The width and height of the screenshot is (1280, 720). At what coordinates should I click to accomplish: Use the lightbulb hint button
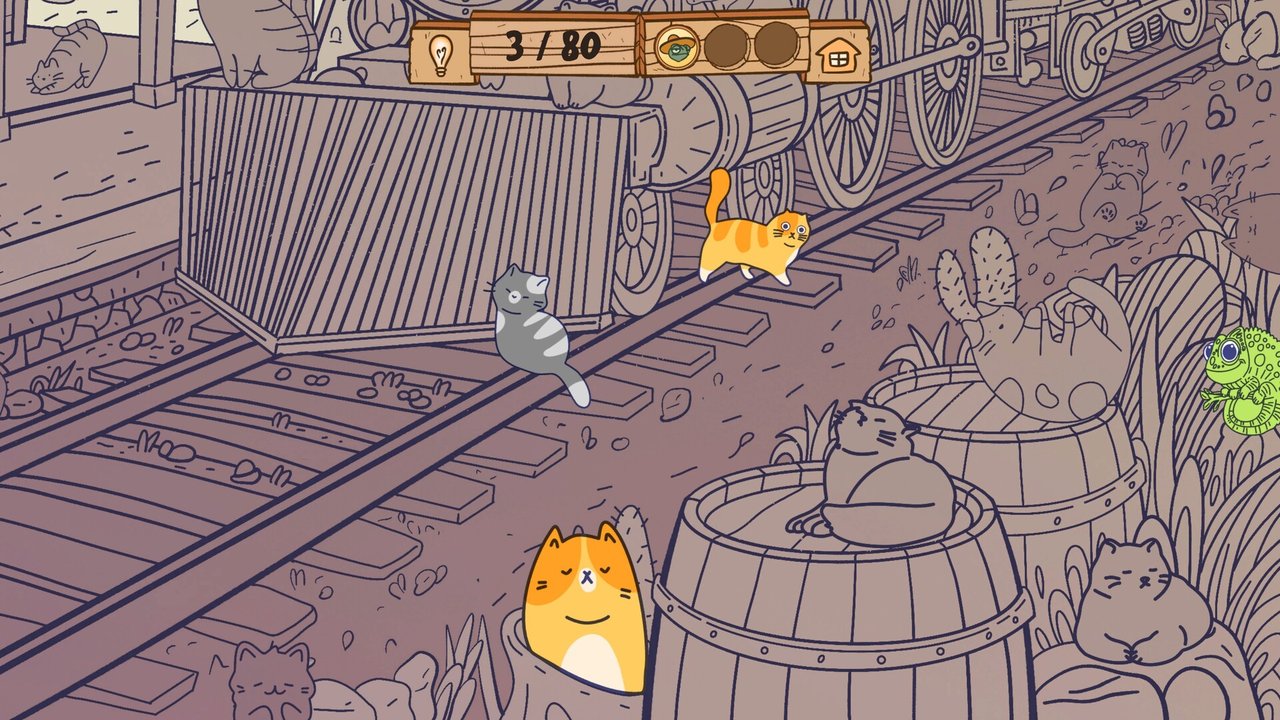(439, 55)
